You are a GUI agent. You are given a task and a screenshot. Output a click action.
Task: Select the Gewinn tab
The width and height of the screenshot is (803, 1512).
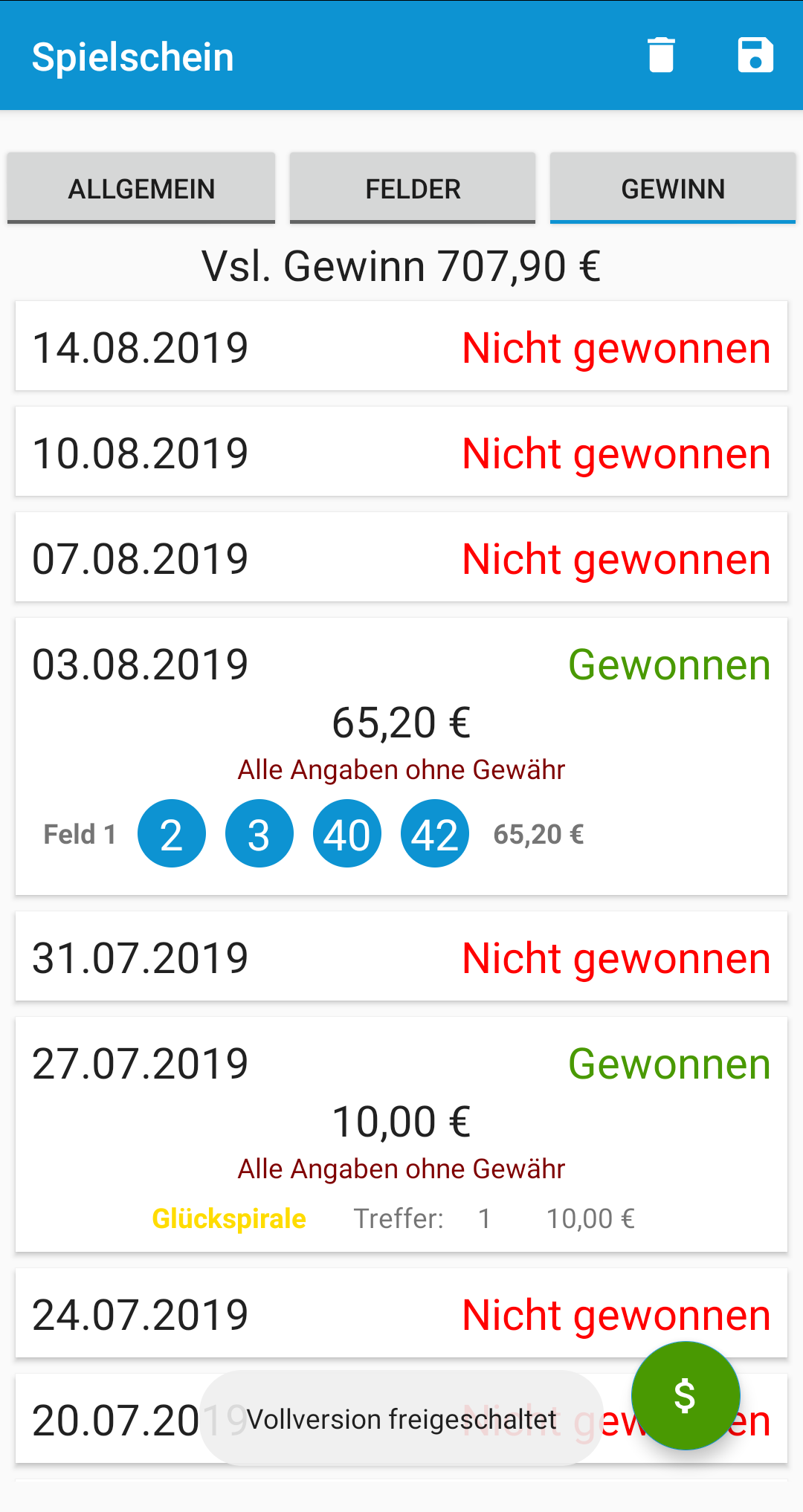click(x=673, y=188)
